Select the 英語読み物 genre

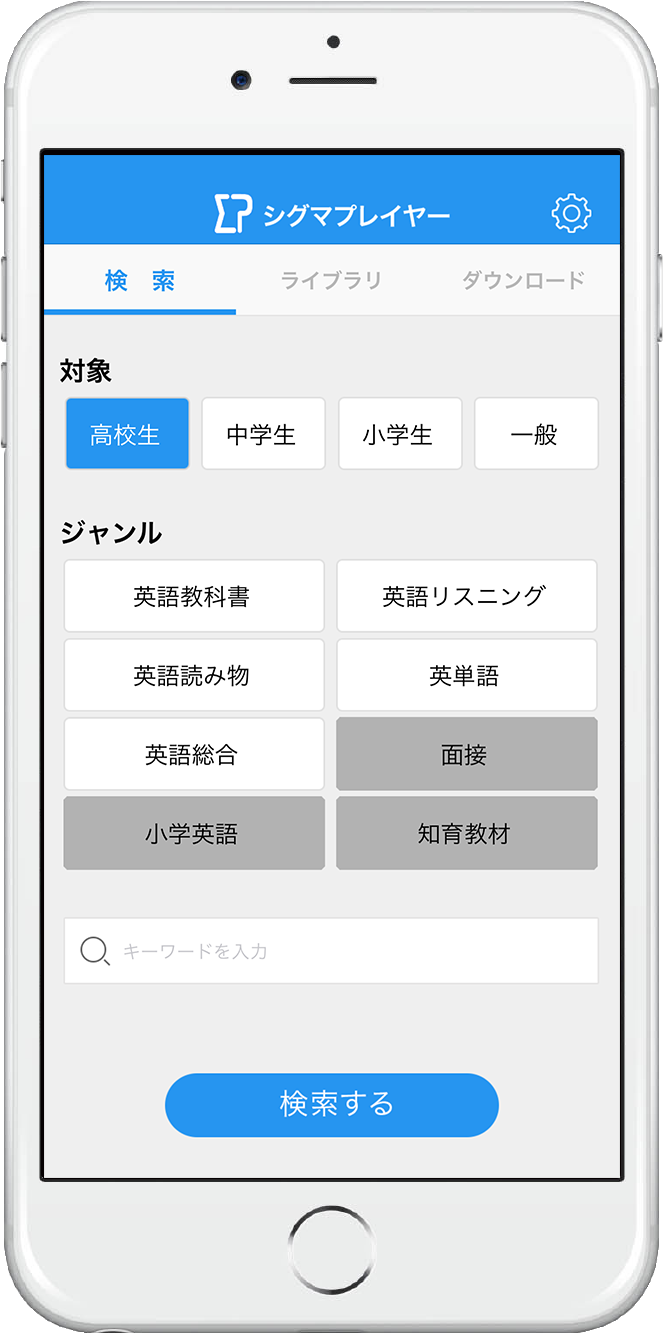pyautogui.click(x=194, y=675)
